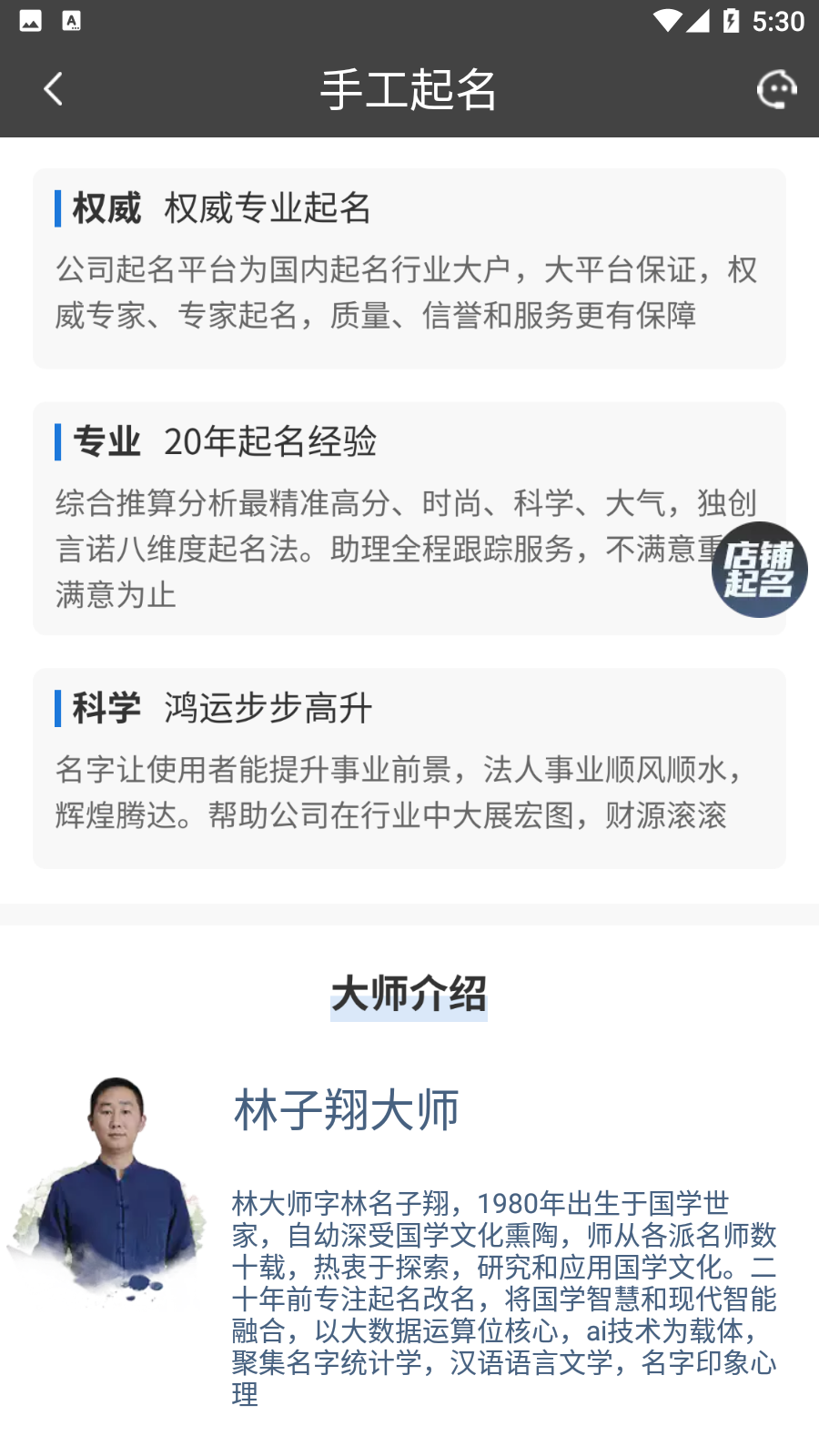Open customer service chat icon
Screen dimensions: 819x1456
(x=776, y=89)
